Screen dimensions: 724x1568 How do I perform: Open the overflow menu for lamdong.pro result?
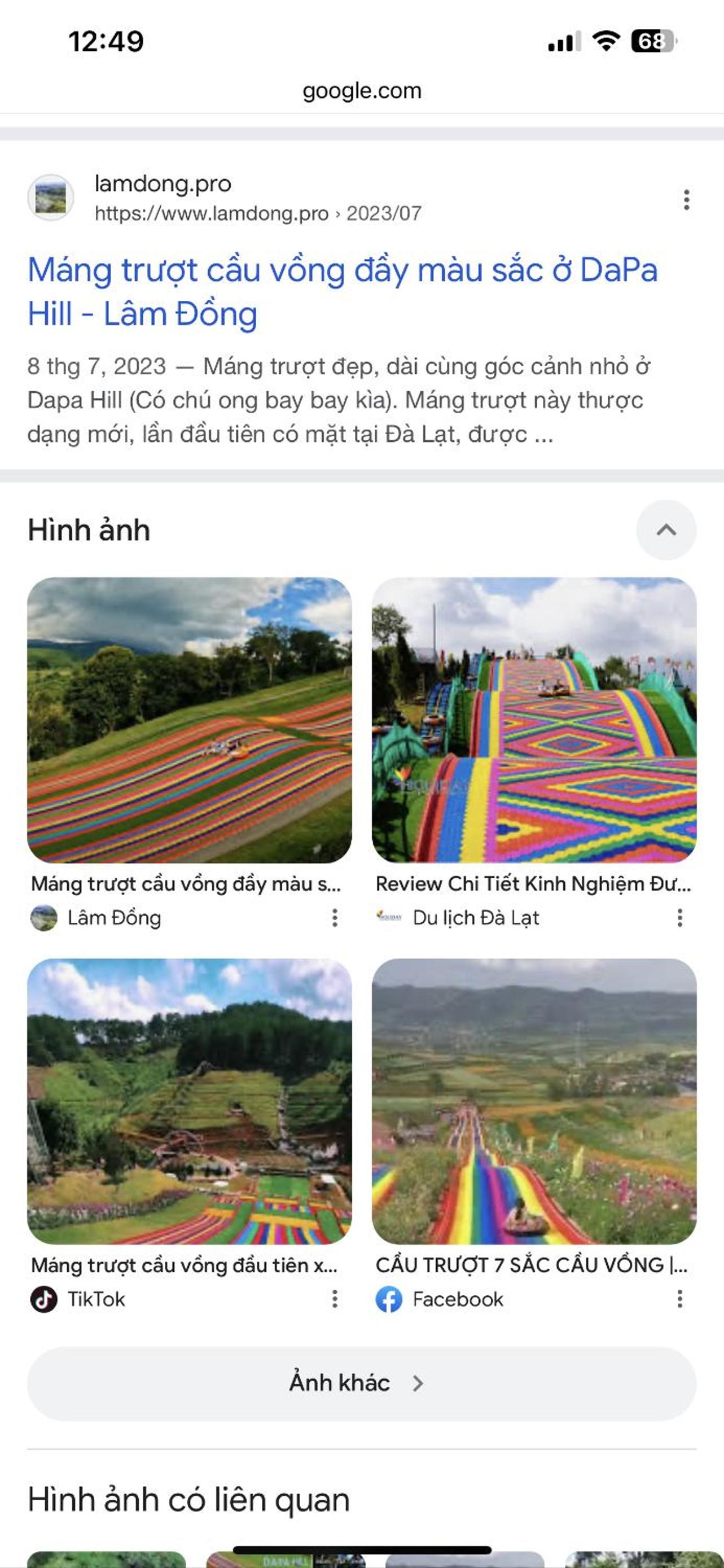pos(686,200)
